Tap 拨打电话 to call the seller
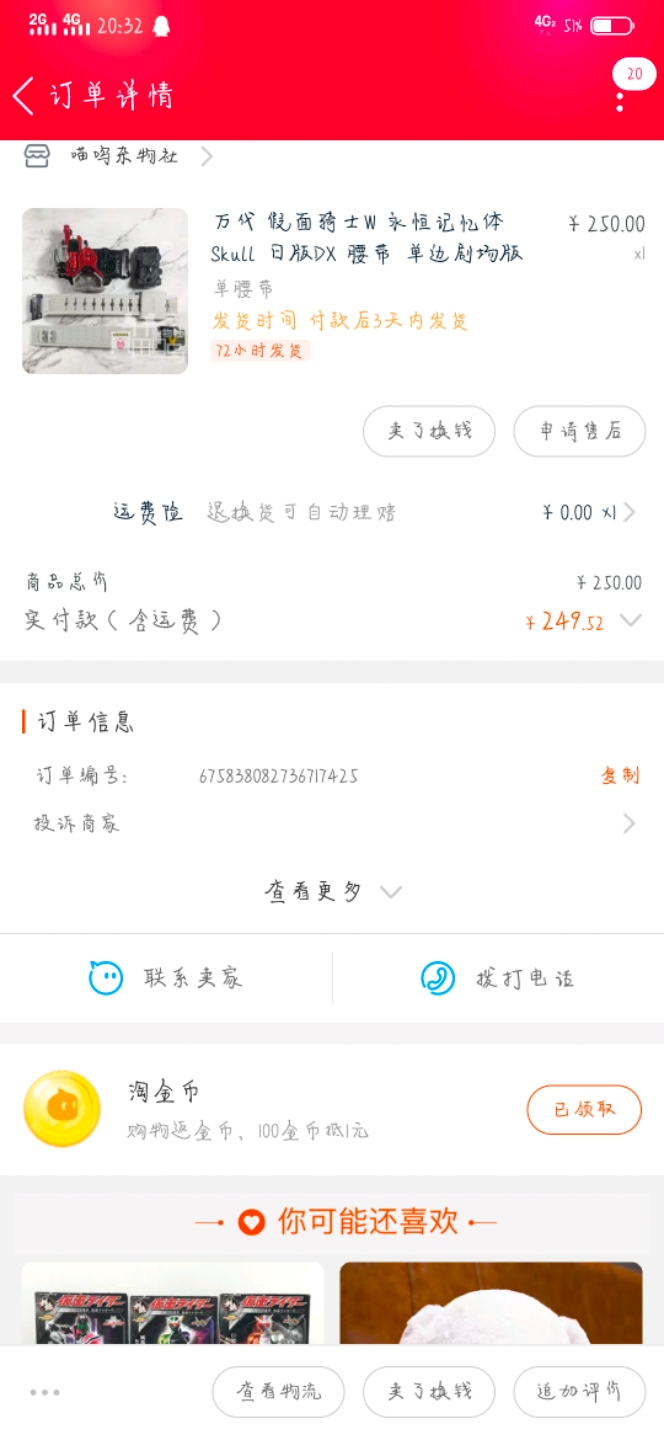 498,978
